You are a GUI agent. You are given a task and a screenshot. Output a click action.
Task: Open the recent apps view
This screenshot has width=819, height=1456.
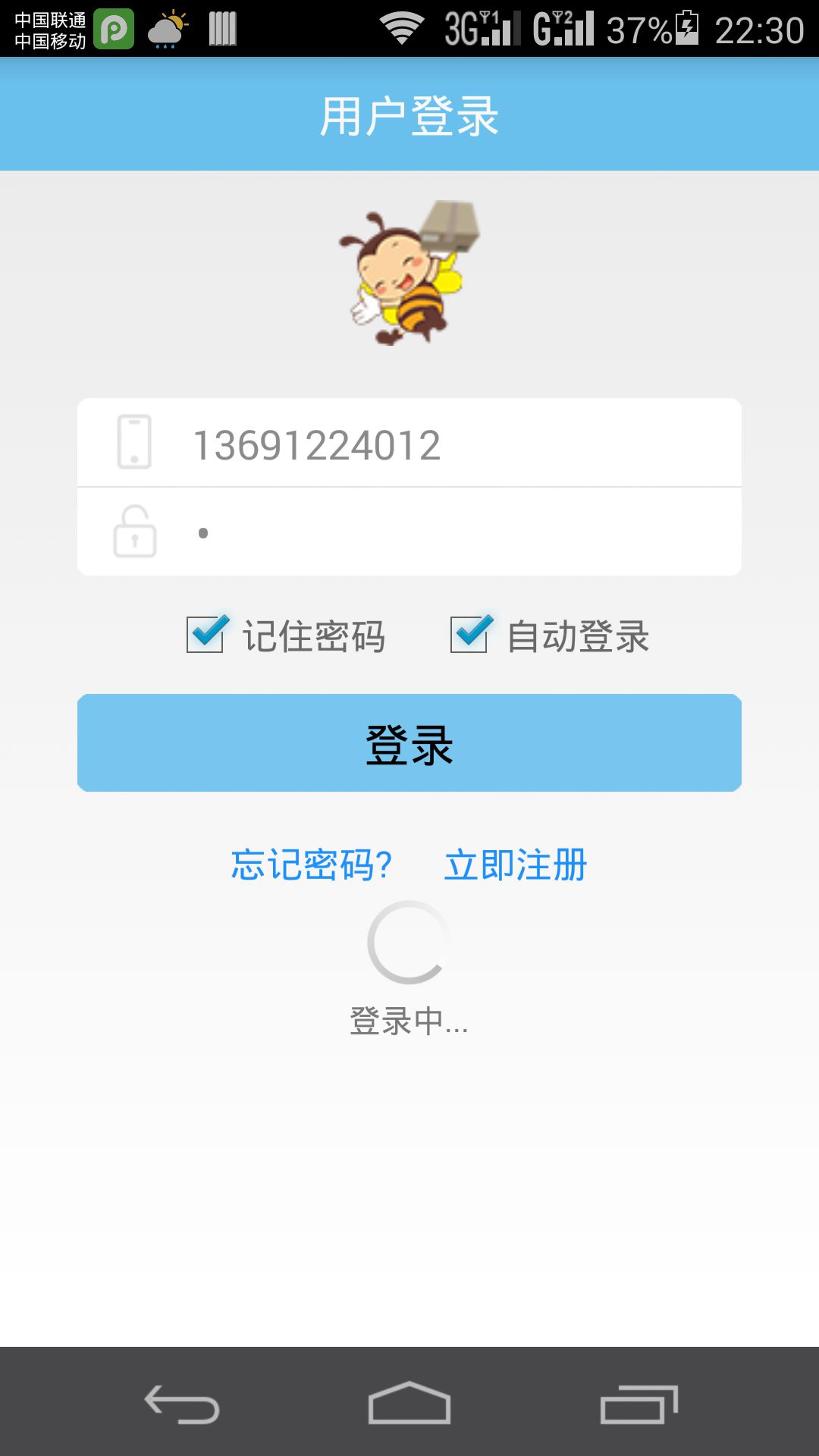click(x=639, y=1404)
